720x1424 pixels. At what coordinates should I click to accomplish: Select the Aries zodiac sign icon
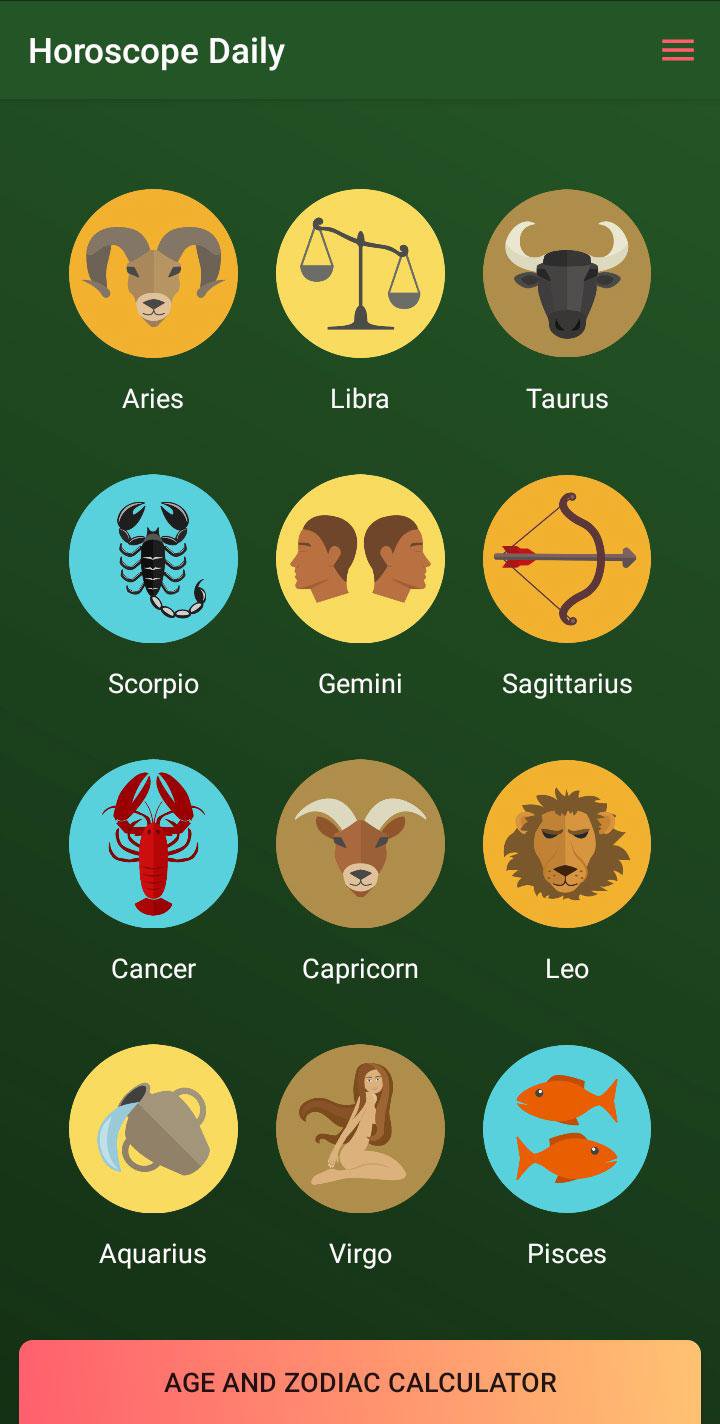coord(153,273)
